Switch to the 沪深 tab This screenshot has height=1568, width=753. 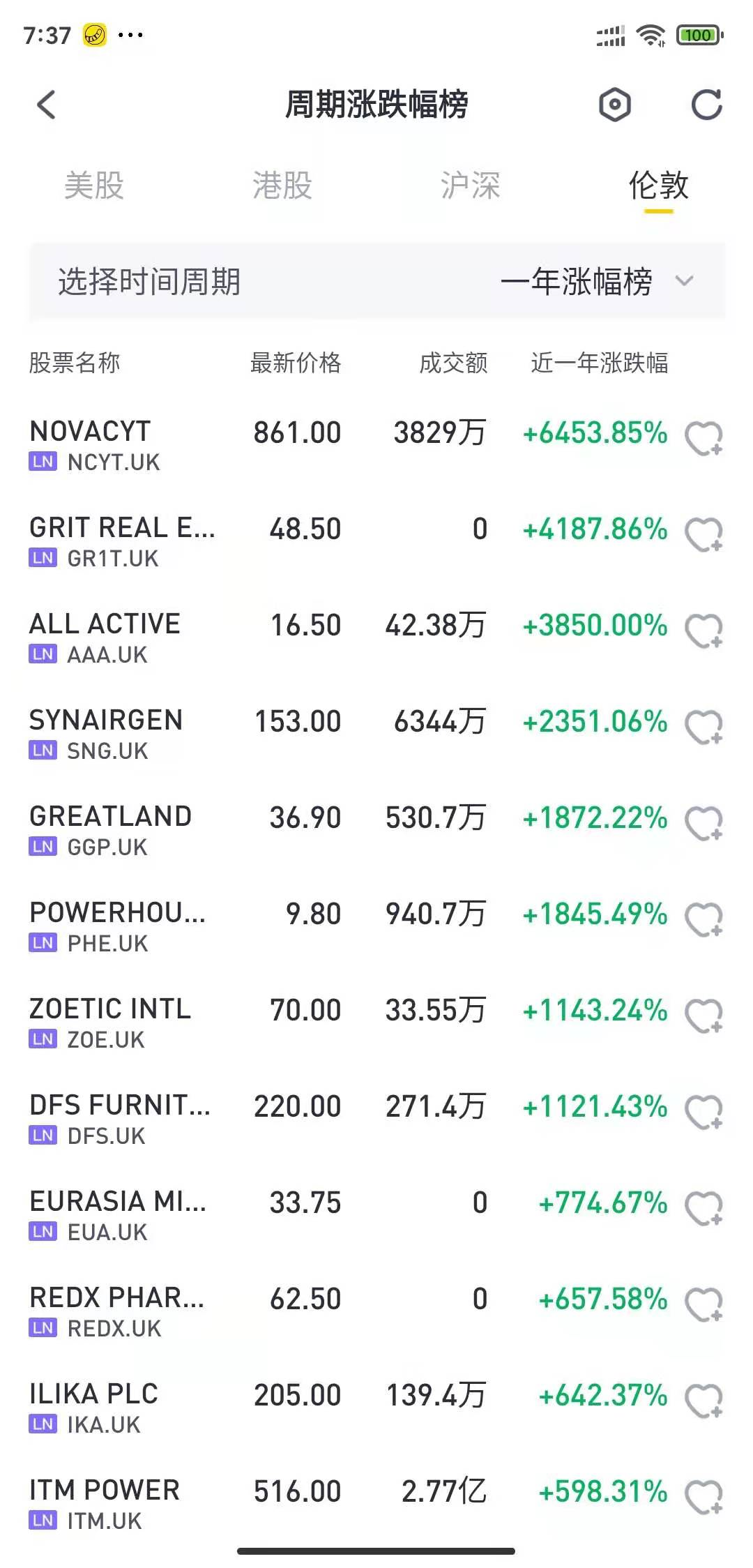[x=471, y=186]
